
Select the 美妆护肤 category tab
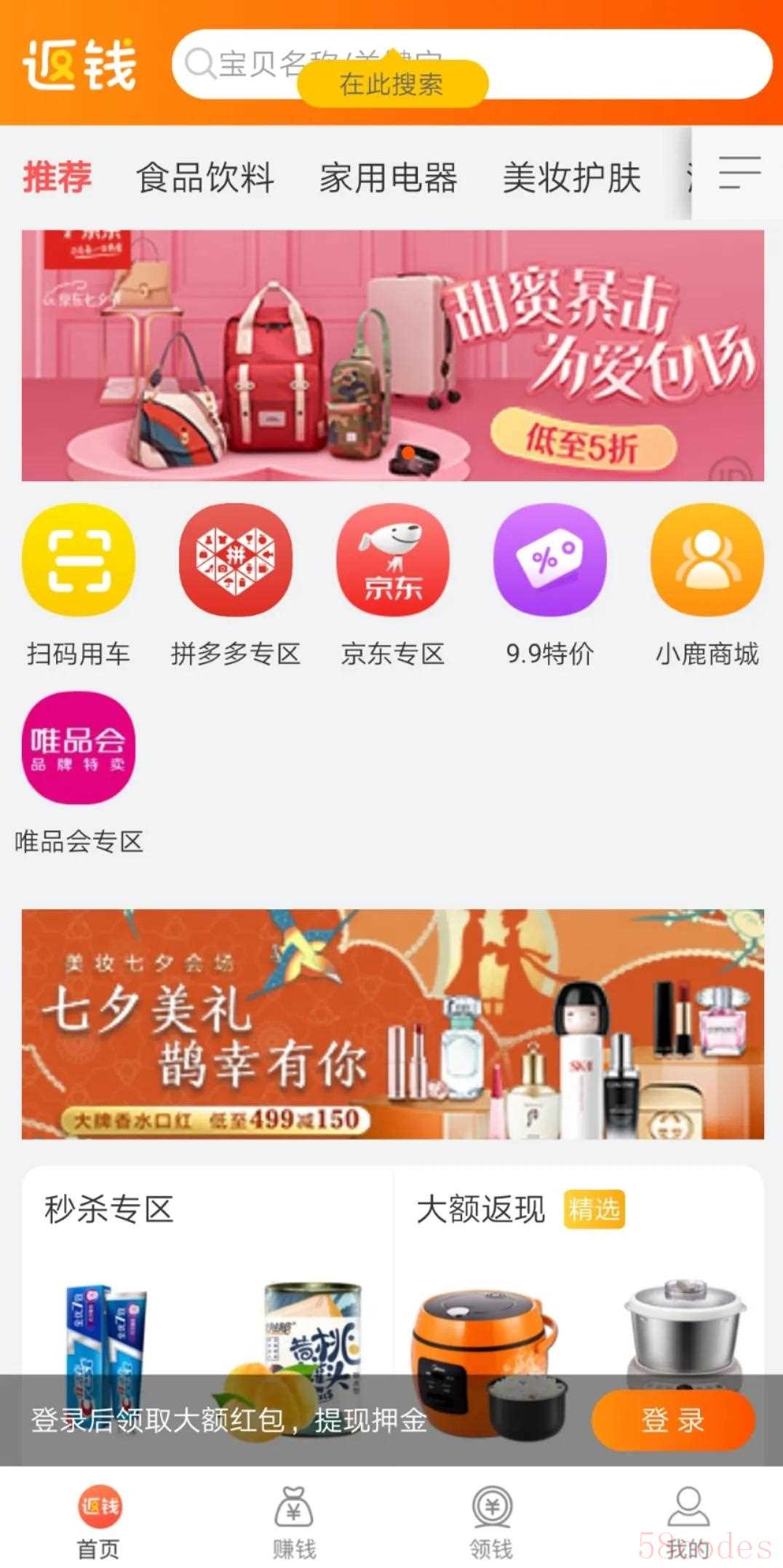tap(572, 178)
